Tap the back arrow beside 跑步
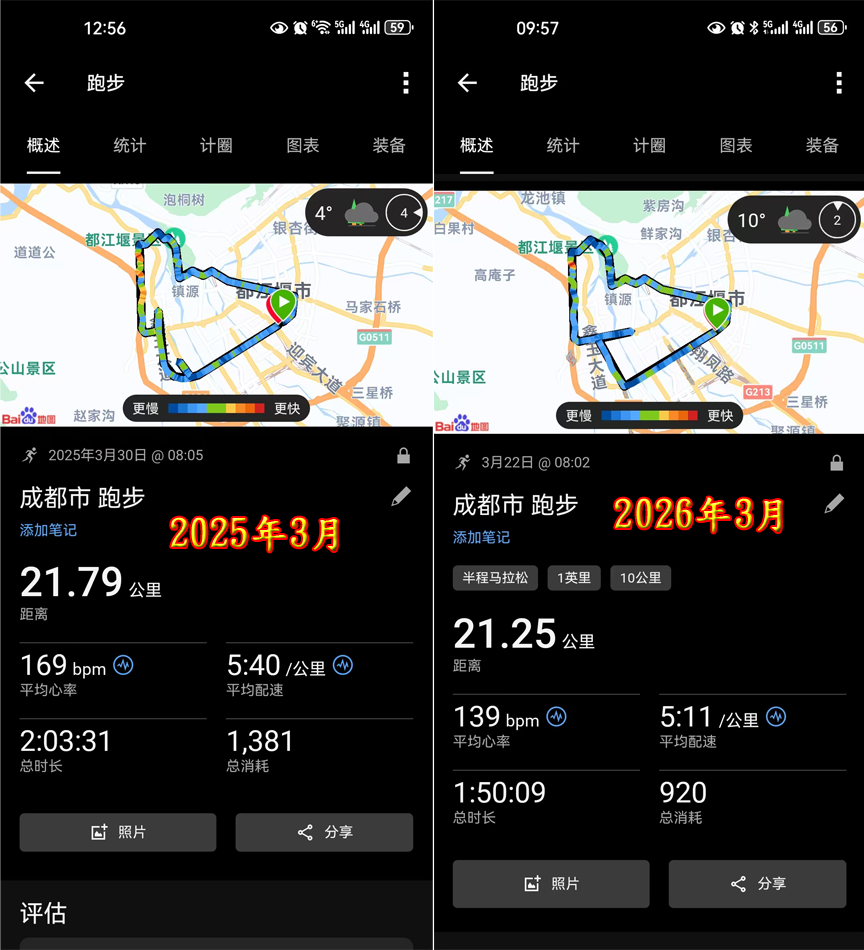864x950 pixels. pyautogui.click(x=35, y=83)
